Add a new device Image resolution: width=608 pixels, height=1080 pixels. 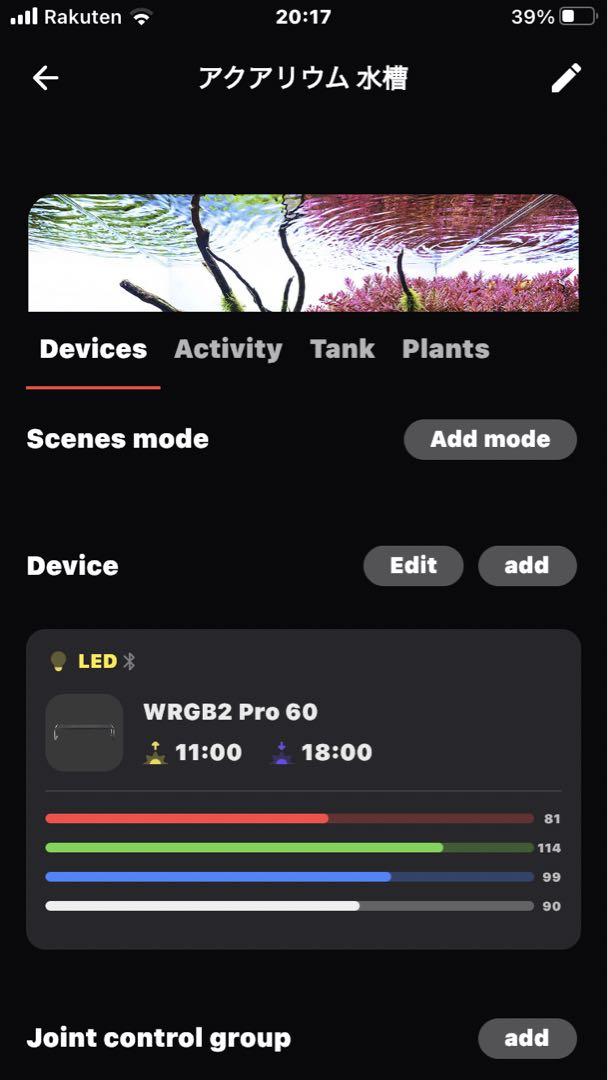coord(527,565)
